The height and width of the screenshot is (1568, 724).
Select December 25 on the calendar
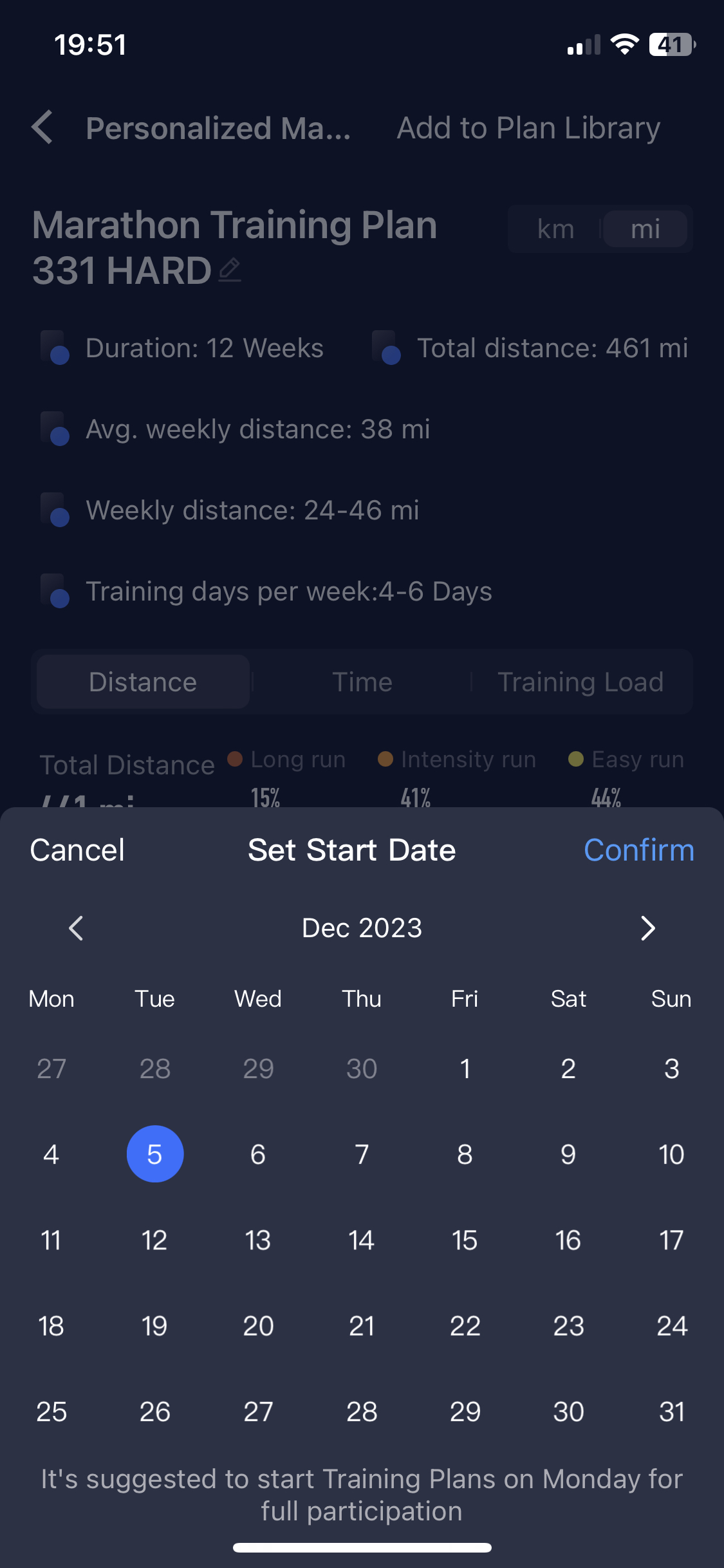click(51, 1412)
